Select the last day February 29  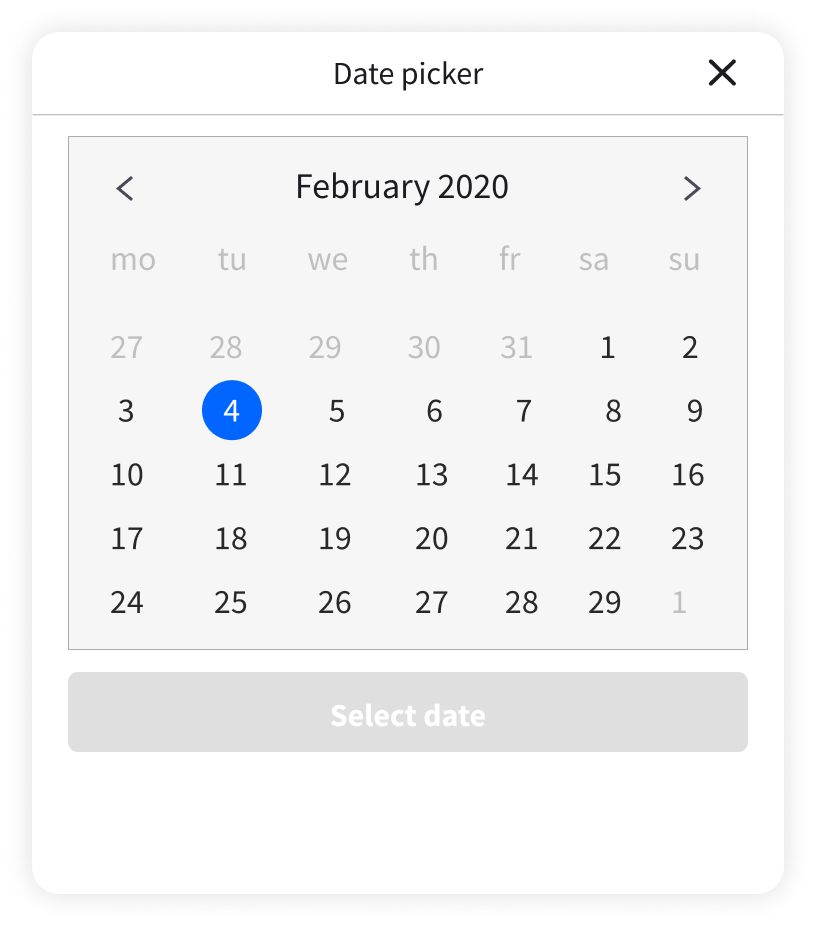tap(604, 602)
